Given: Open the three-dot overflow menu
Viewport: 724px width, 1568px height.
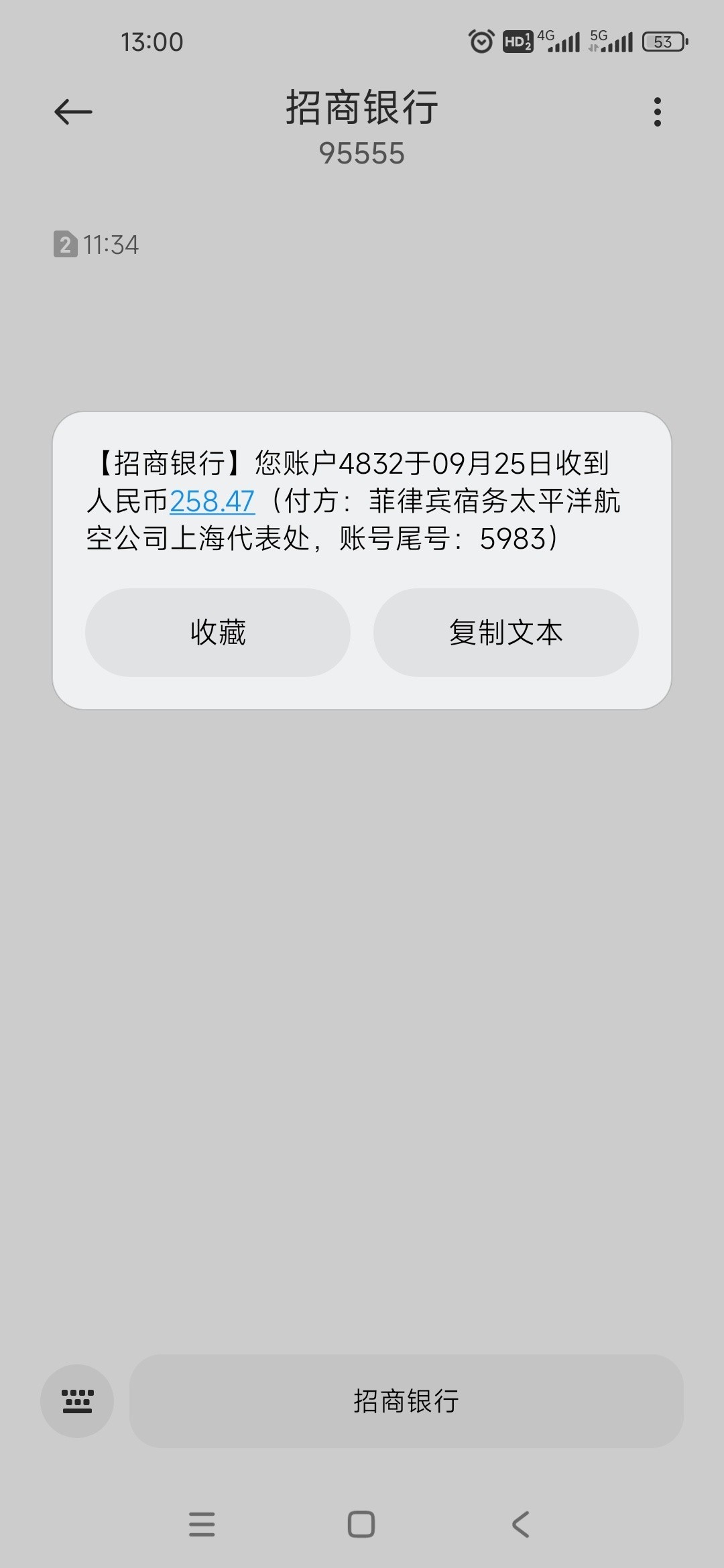Looking at the screenshot, I should tap(658, 112).
